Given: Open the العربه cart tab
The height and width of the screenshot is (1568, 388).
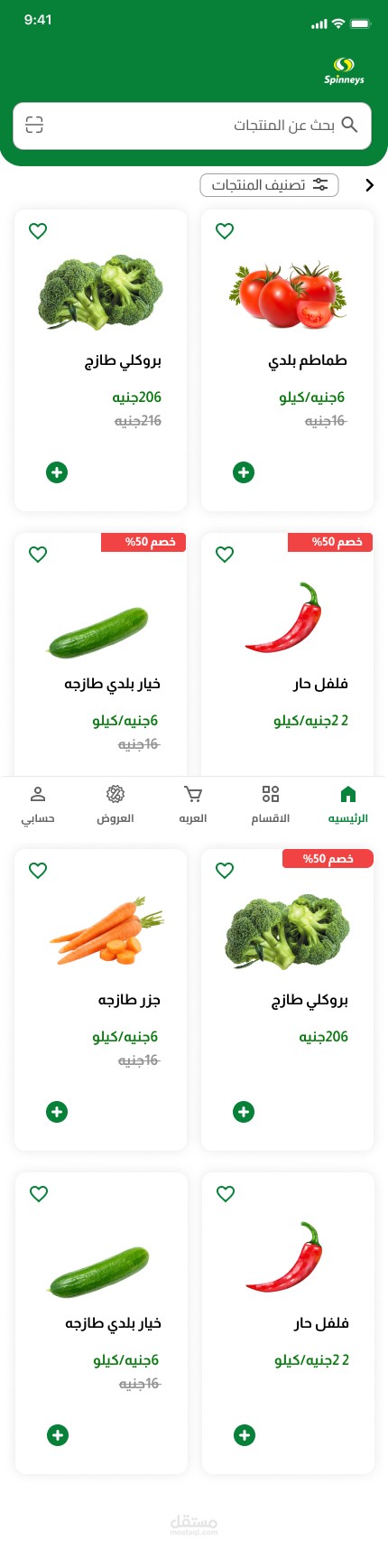Looking at the screenshot, I should coord(192,804).
